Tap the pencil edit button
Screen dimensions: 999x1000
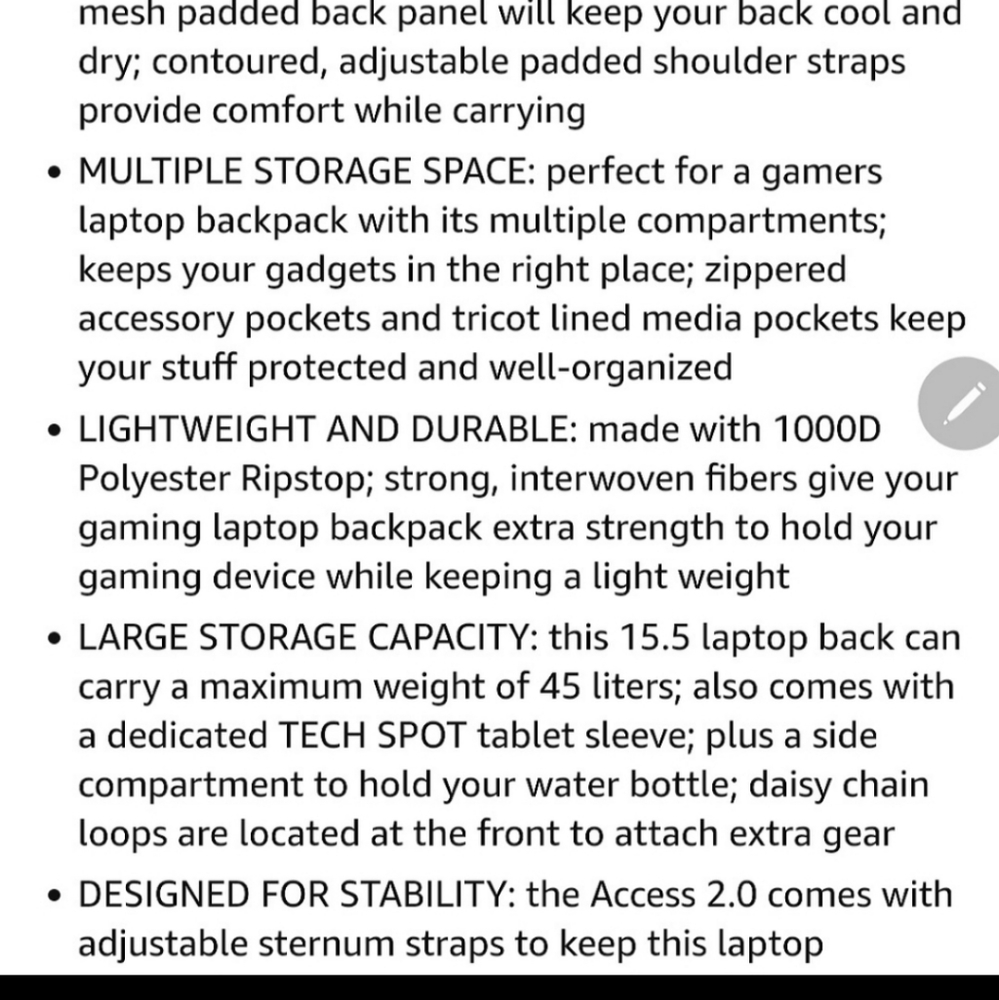click(x=962, y=403)
